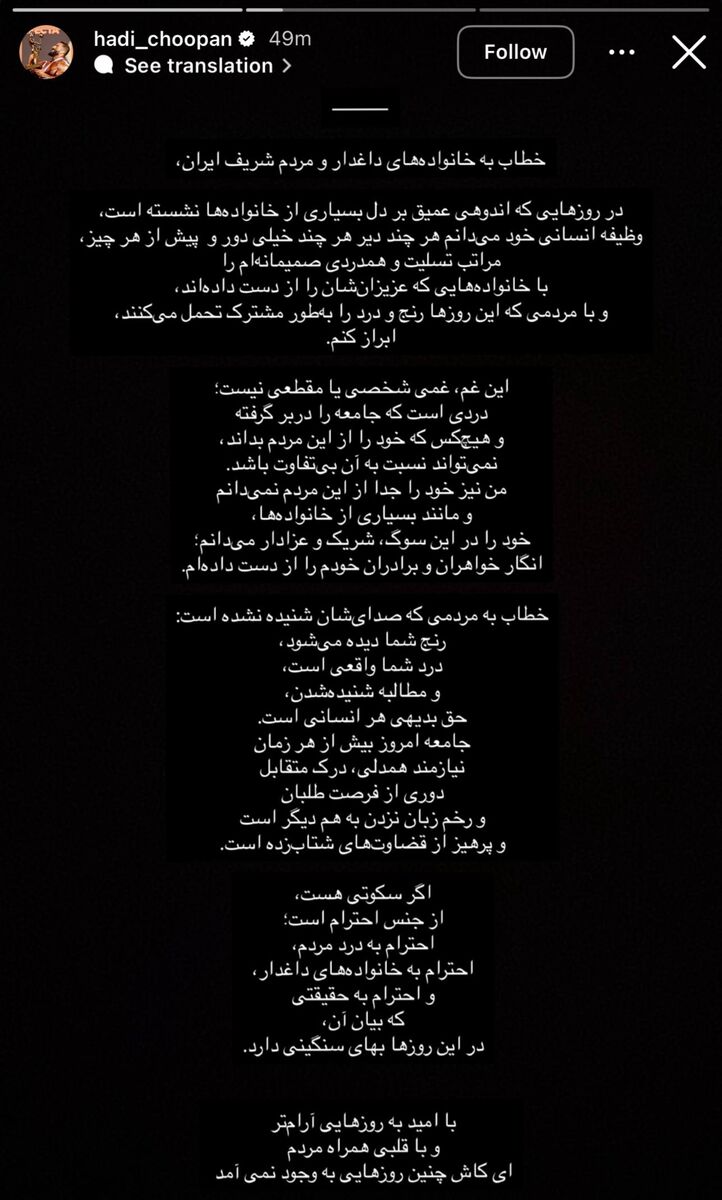Screen dimensions: 722x1200
Task: Open the three-dot more options menu
Action: (x=622, y=52)
